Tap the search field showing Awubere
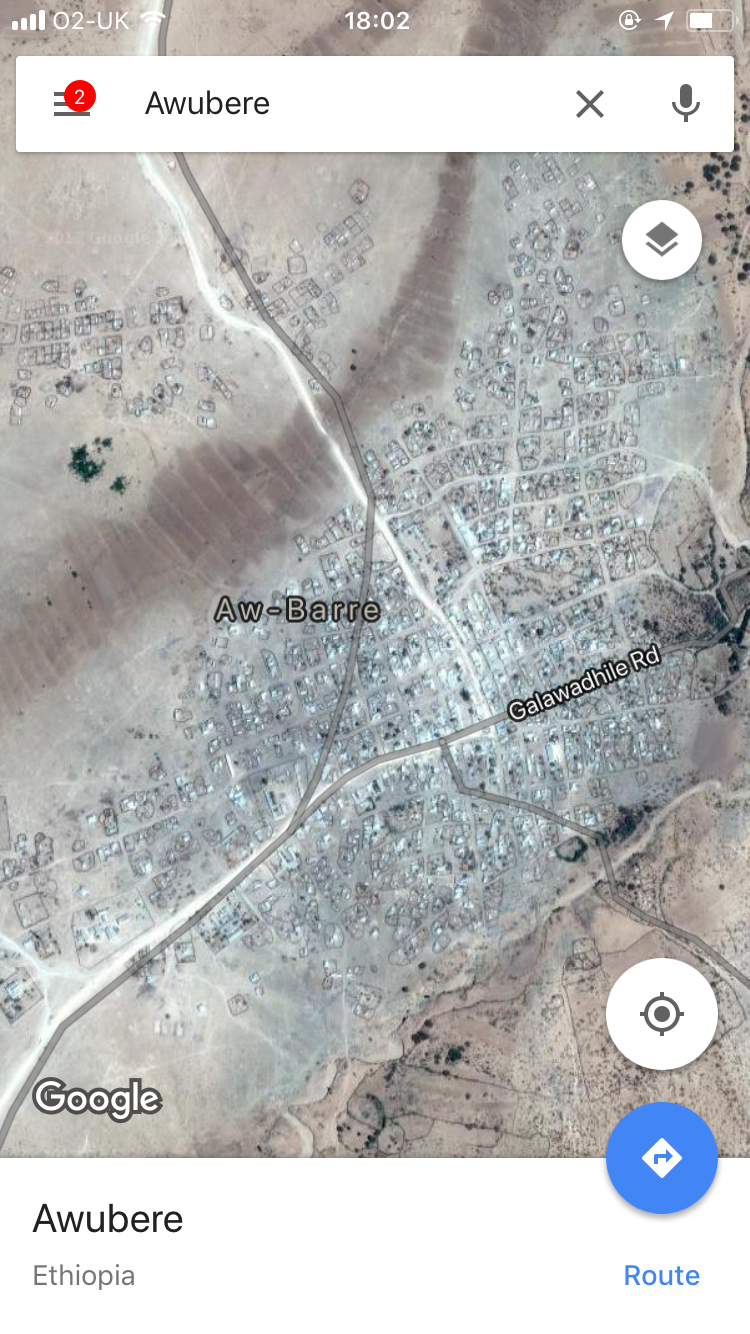Viewport: 750px width, 1334px height. (x=340, y=104)
